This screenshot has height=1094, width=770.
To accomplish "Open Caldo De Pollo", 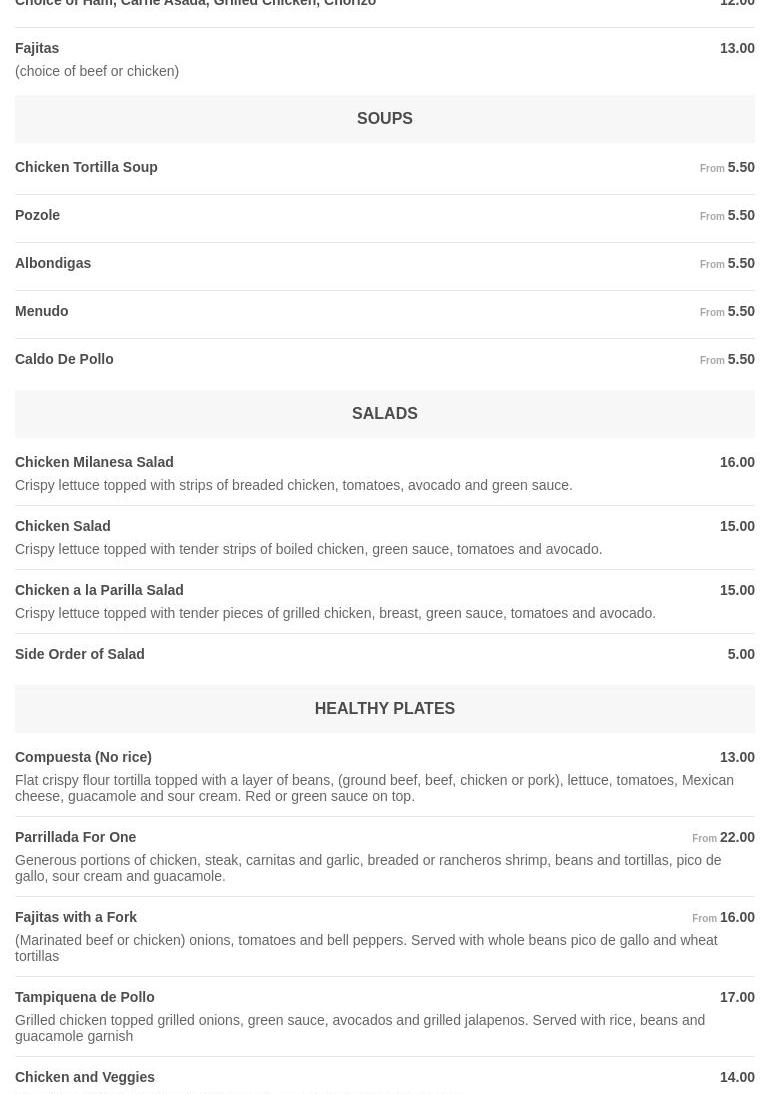I will pos(64,359).
